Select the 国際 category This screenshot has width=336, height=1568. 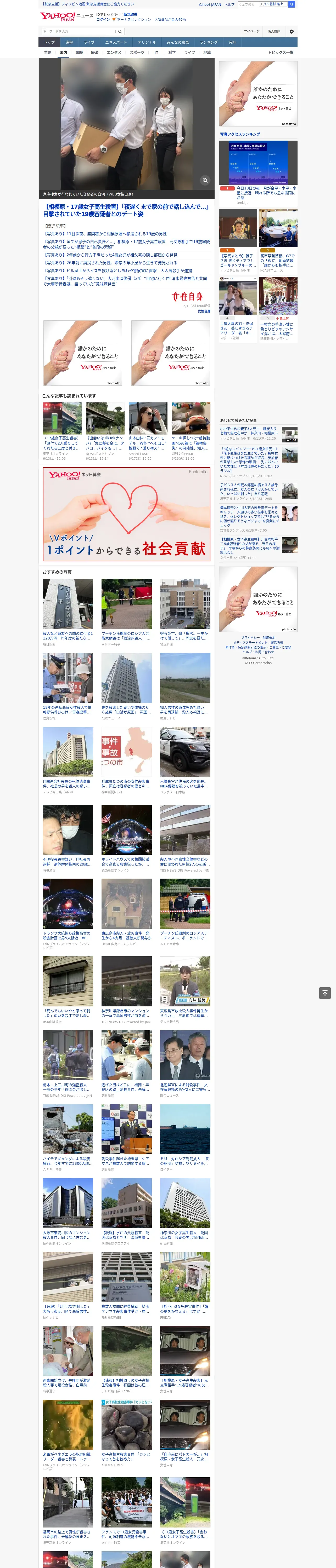[x=79, y=52]
